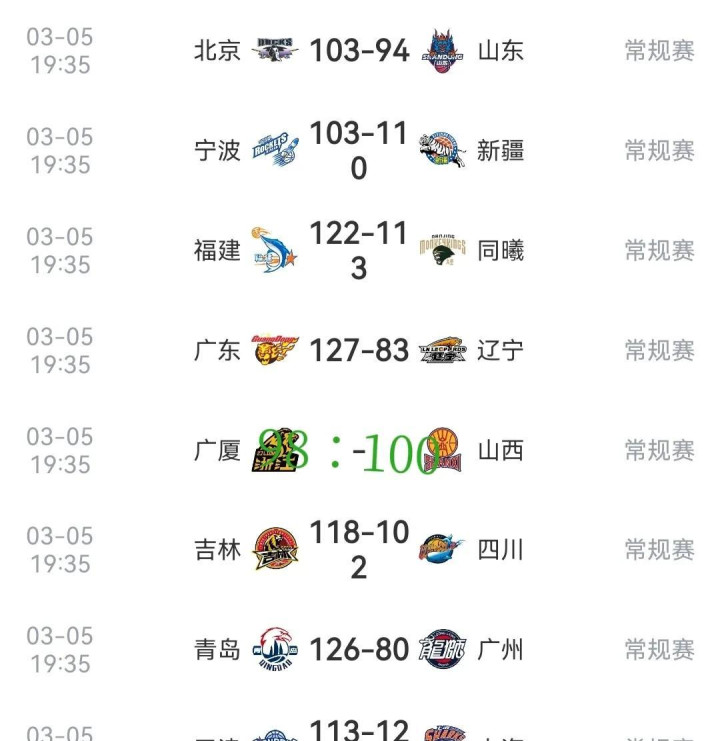
Task: Open the 青岛 vs 广州 match
Action: 359,650
